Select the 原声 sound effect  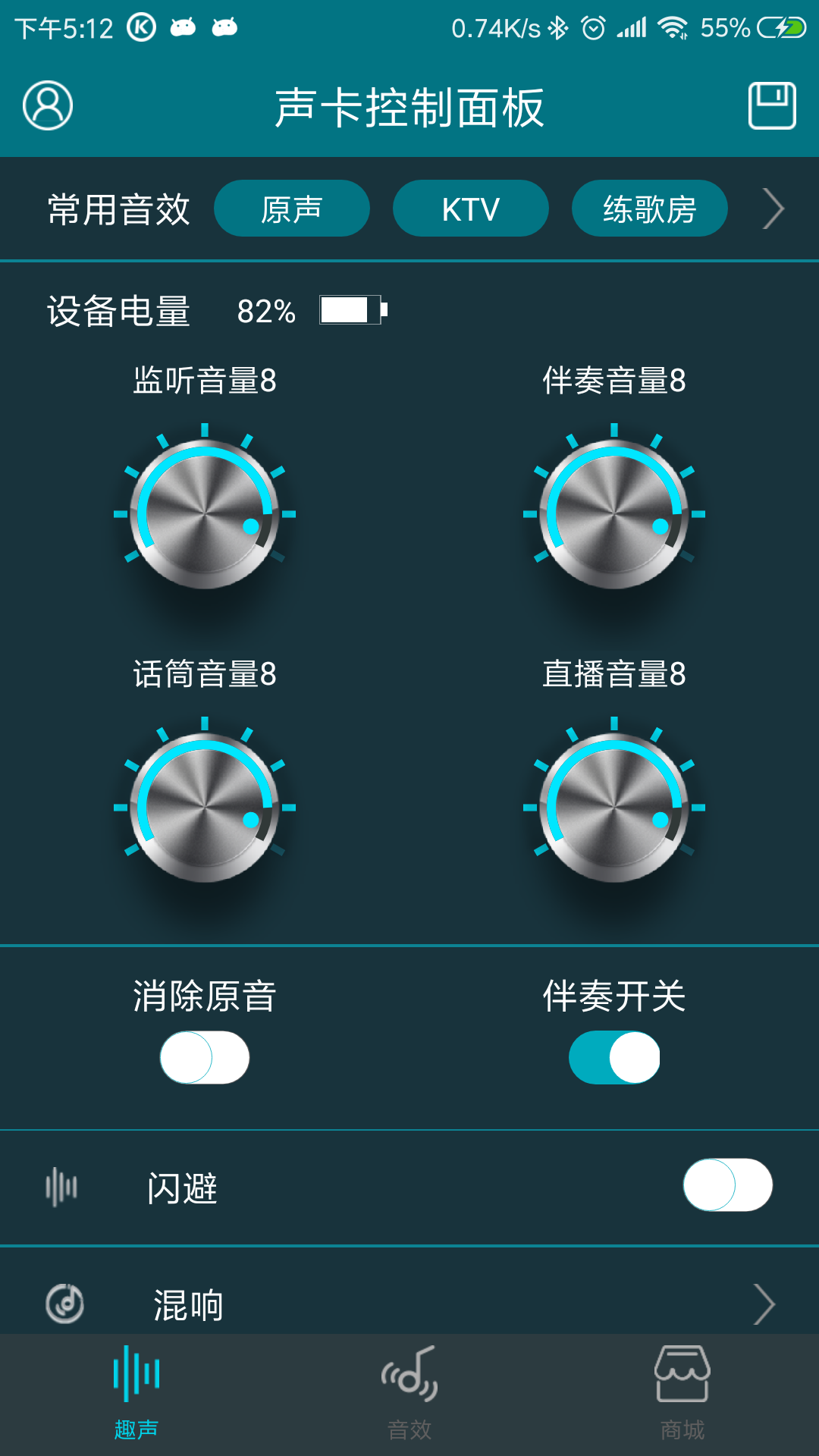[292, 209]
